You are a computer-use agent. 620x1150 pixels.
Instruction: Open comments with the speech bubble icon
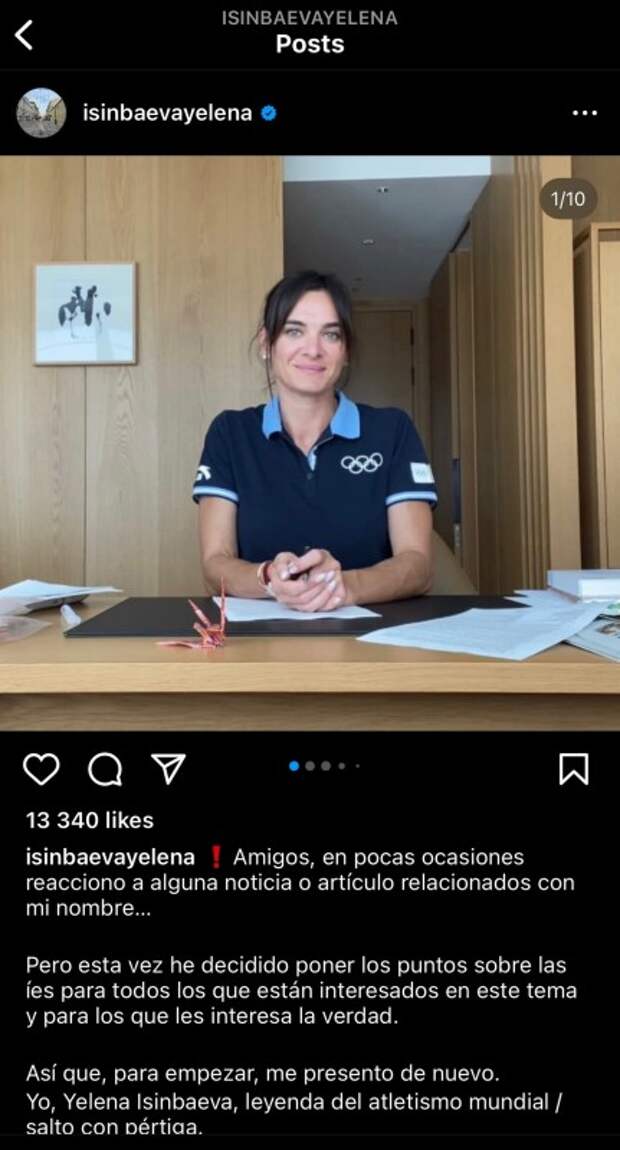pos(105,769)
